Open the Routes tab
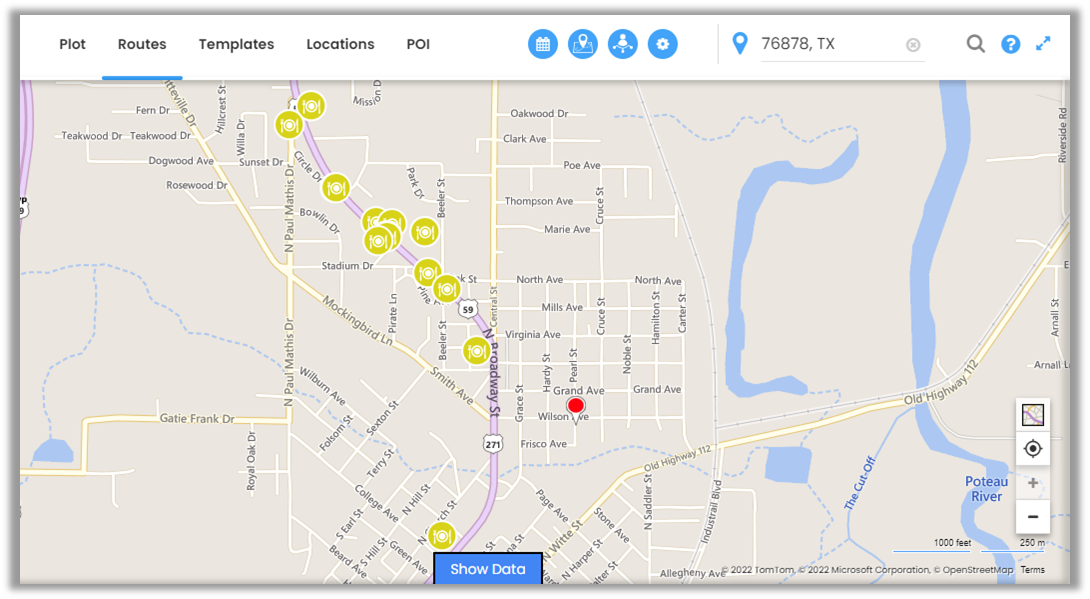This screenshot has height=599, width=1090. [142, 44]
